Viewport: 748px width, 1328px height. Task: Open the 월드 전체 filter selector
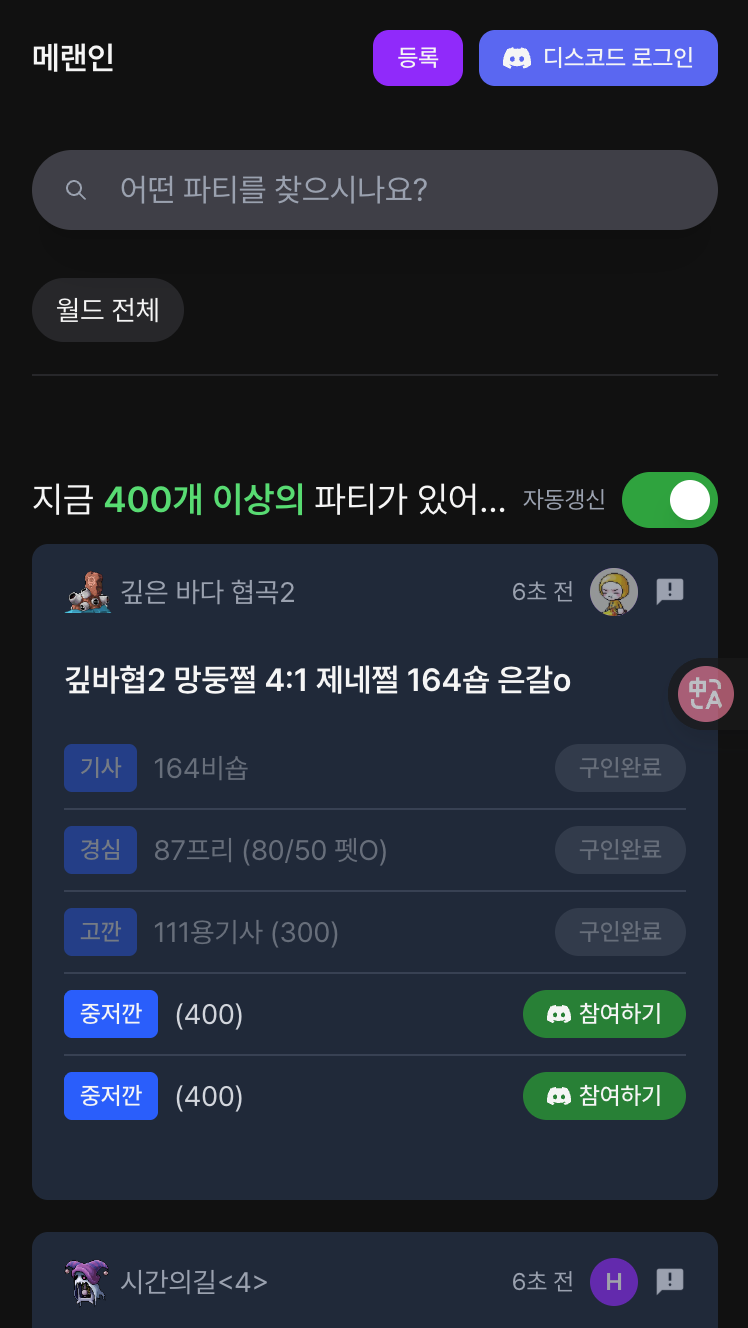pyautogui.click(x=108, y=310)
